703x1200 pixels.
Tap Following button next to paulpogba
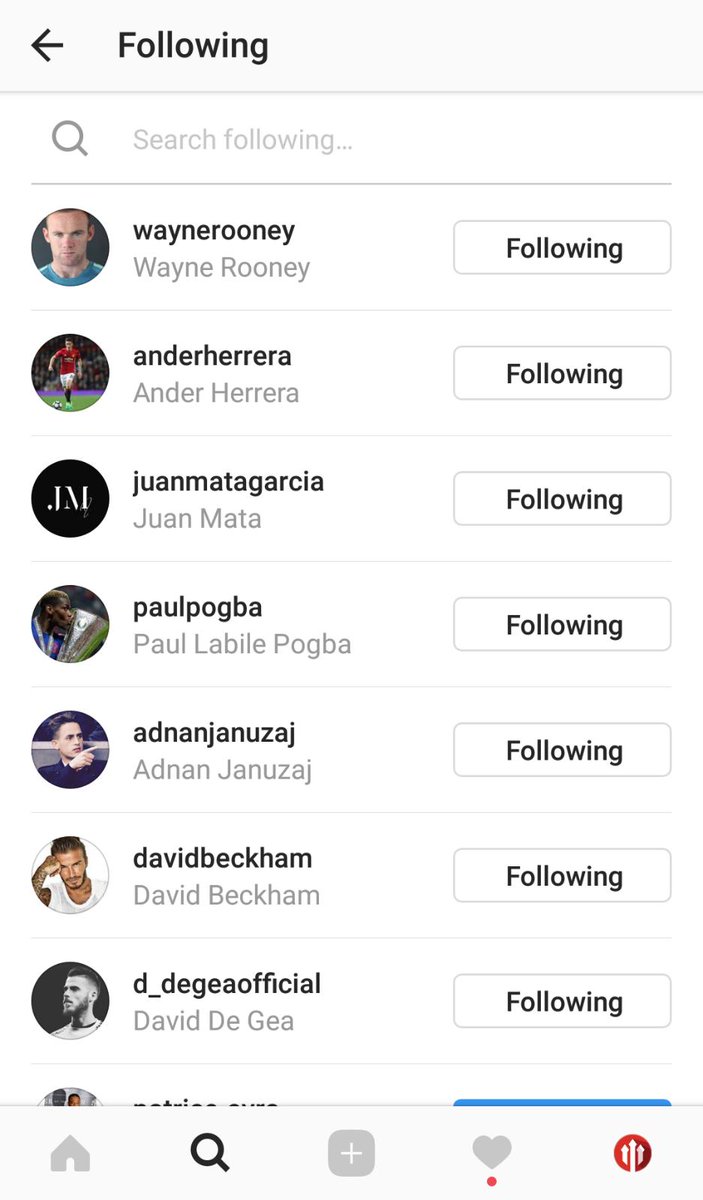pos(562,624)
